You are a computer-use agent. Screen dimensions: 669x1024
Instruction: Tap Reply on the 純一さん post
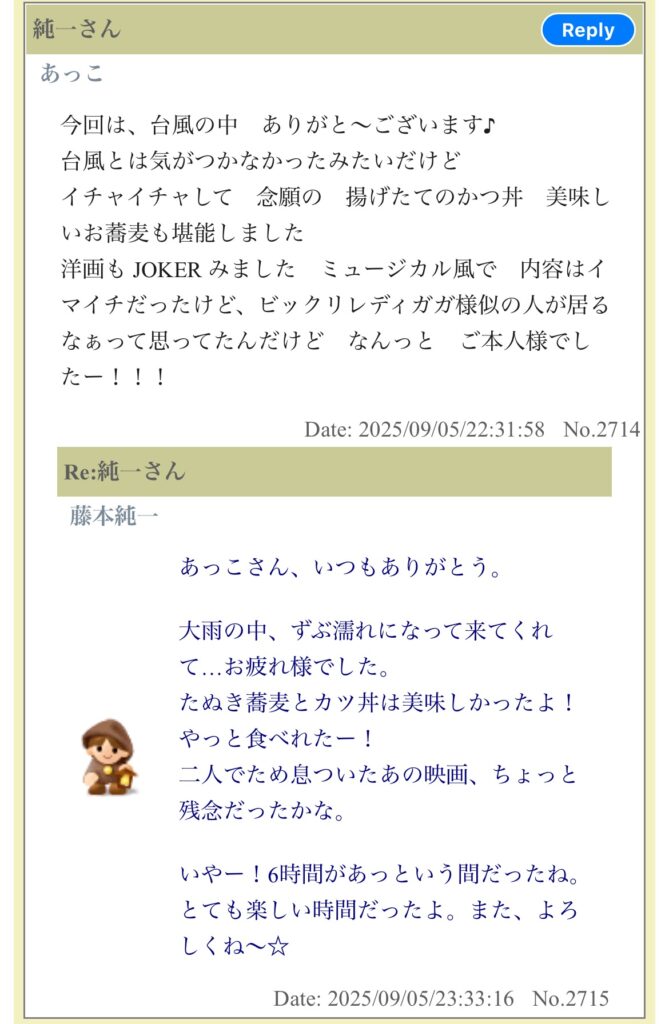click(587, 30)
